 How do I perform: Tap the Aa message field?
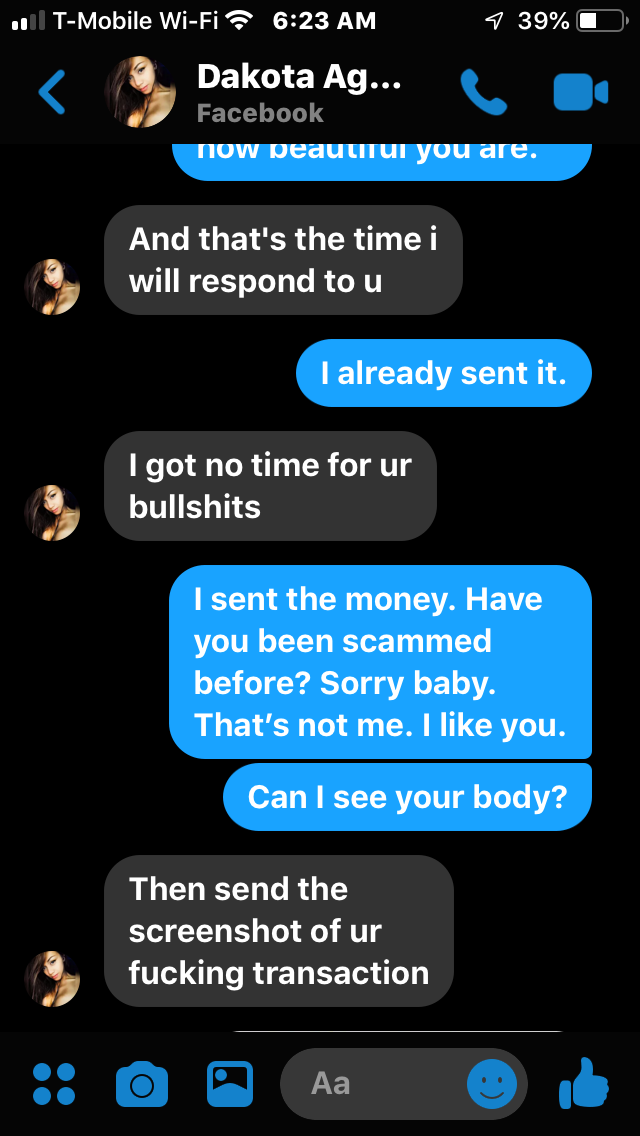pyautogui.click(x=370, y=1083)
